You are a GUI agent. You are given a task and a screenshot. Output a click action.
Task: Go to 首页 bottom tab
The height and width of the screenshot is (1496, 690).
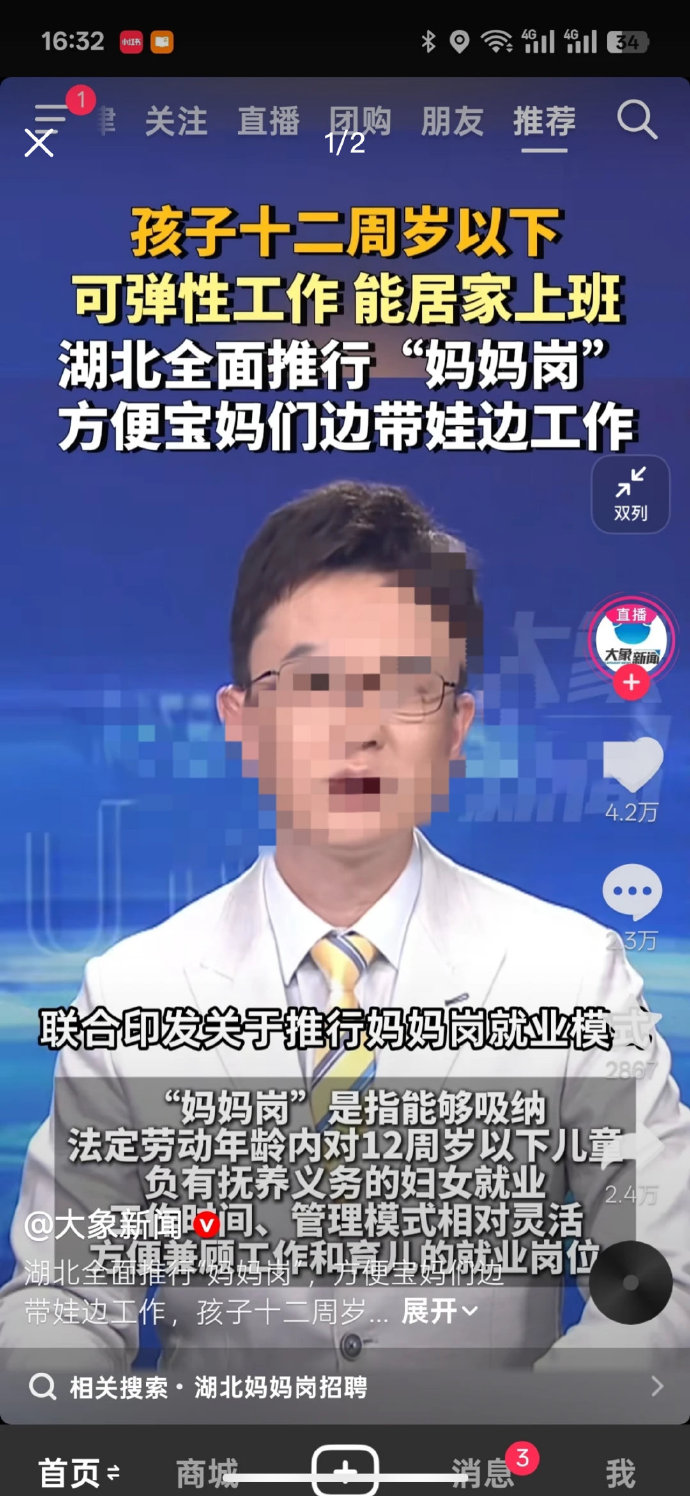pos(70,1473)
